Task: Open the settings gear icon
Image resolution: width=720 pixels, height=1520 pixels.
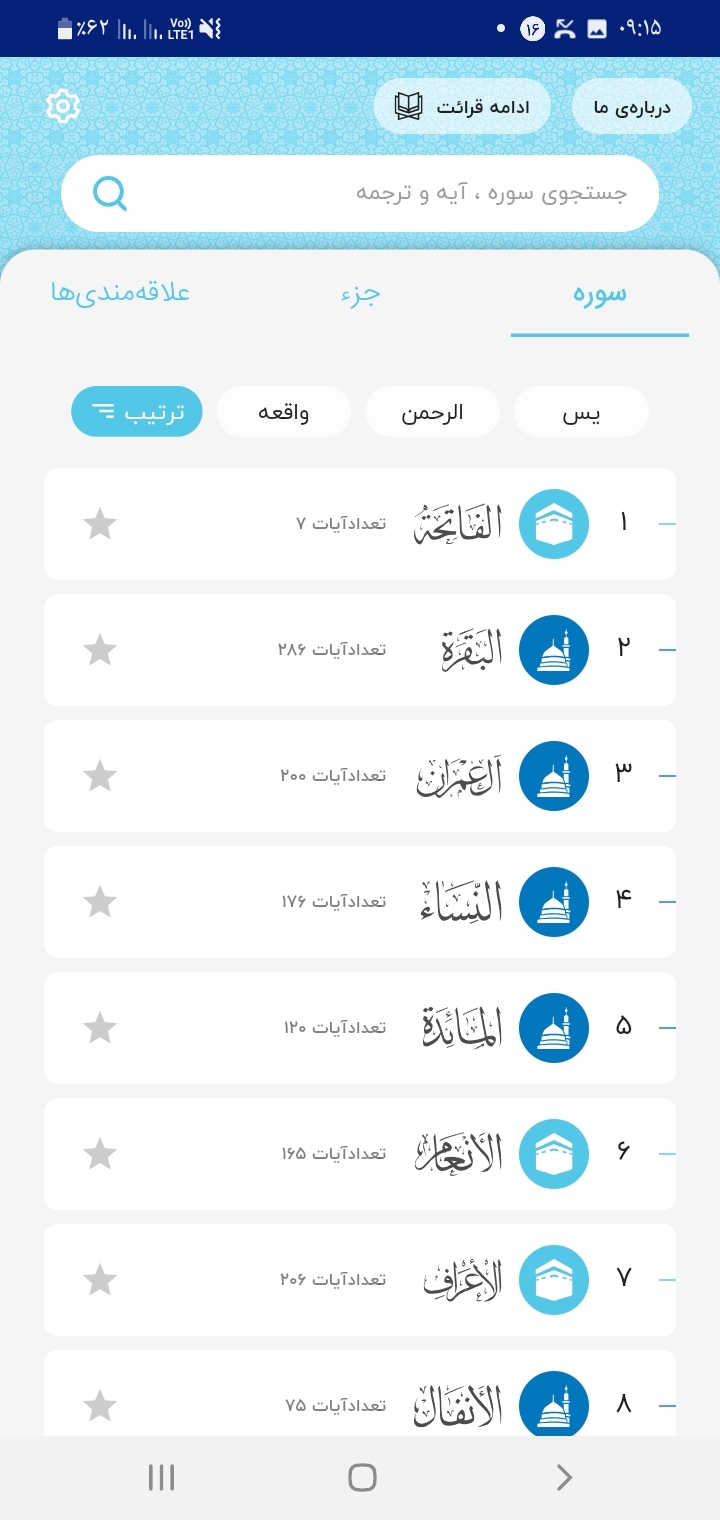Action: pyautogui.click(x=63, y=105)
